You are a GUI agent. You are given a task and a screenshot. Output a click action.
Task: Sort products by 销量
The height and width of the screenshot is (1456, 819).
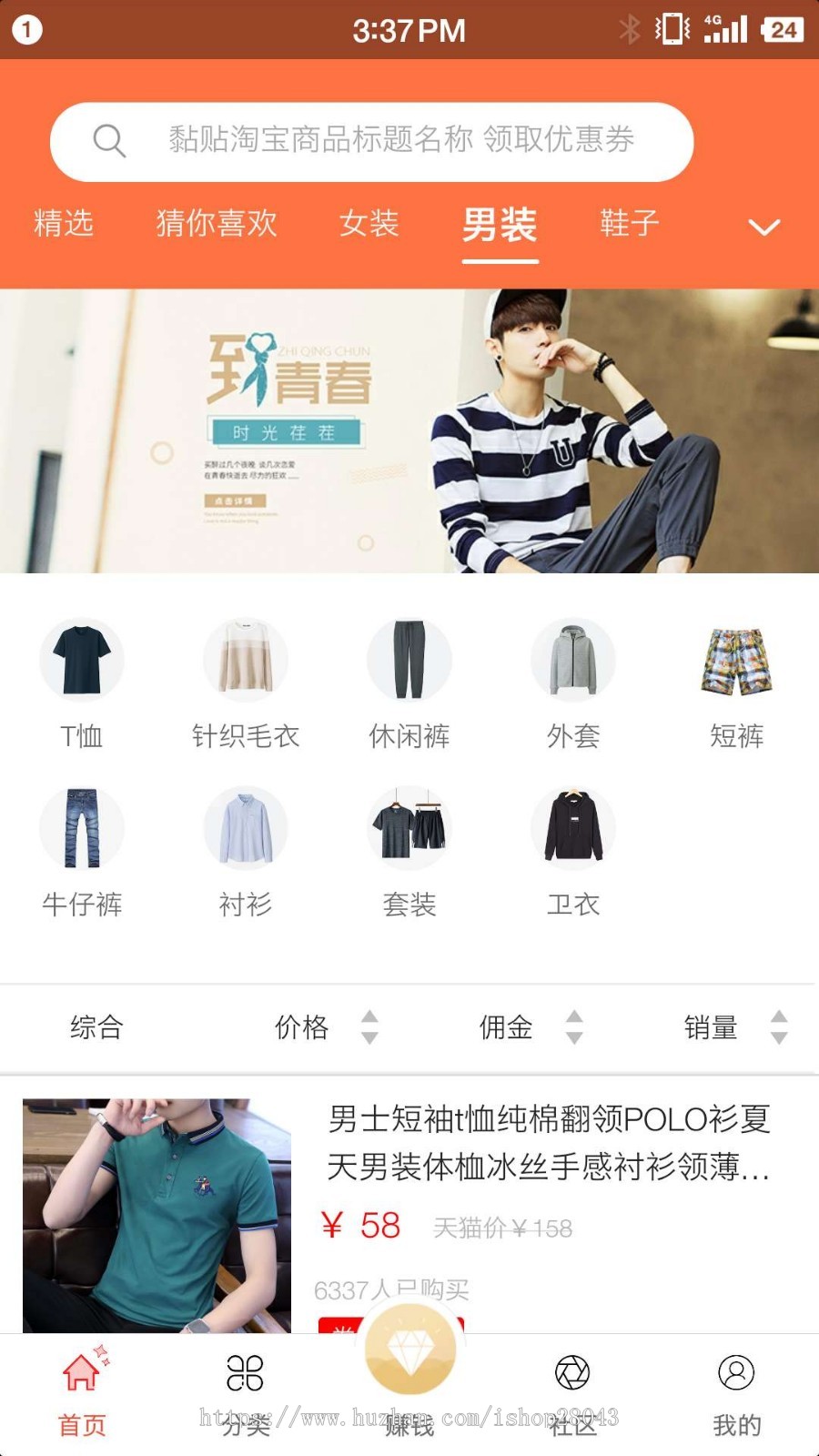point(733,1027)
